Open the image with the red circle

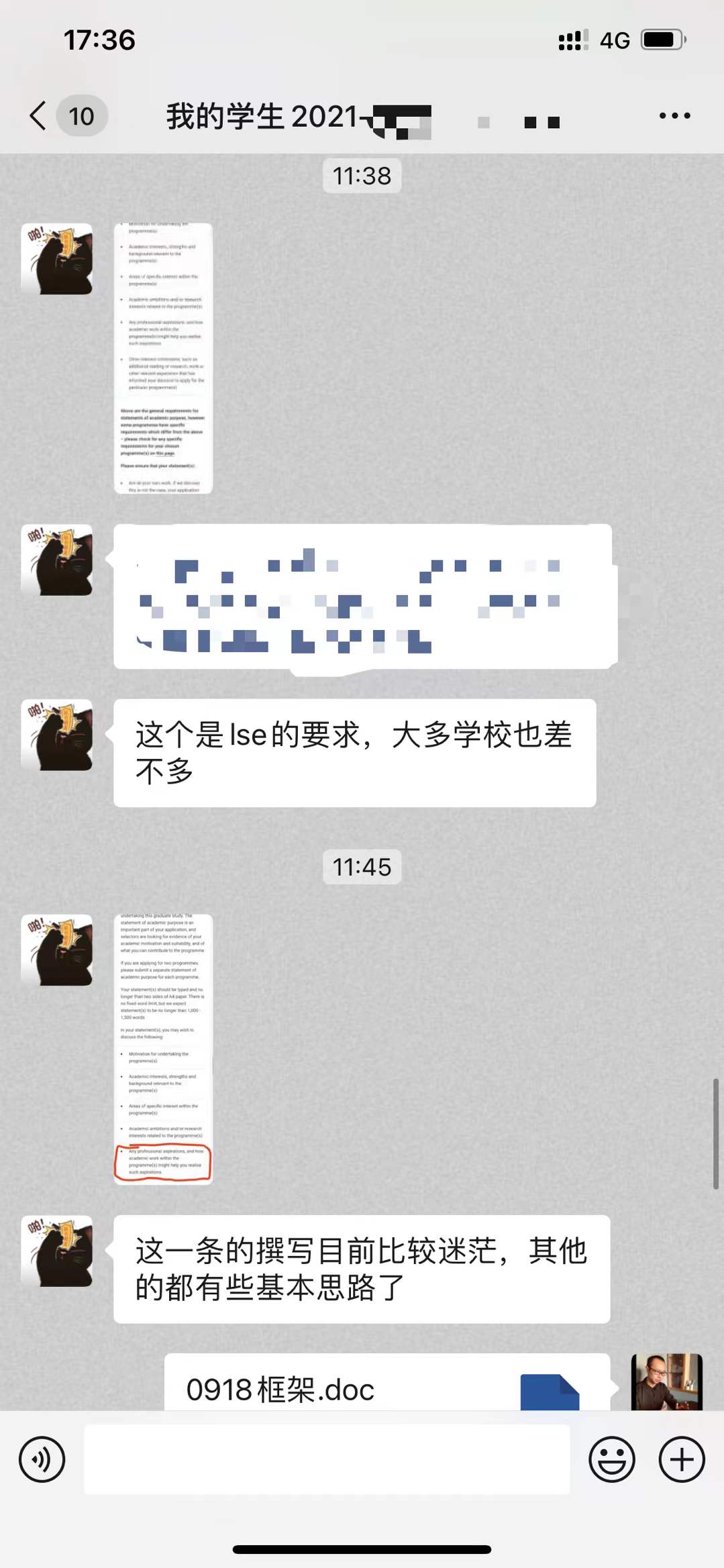pyautogui.click(x=163, y=1048)
